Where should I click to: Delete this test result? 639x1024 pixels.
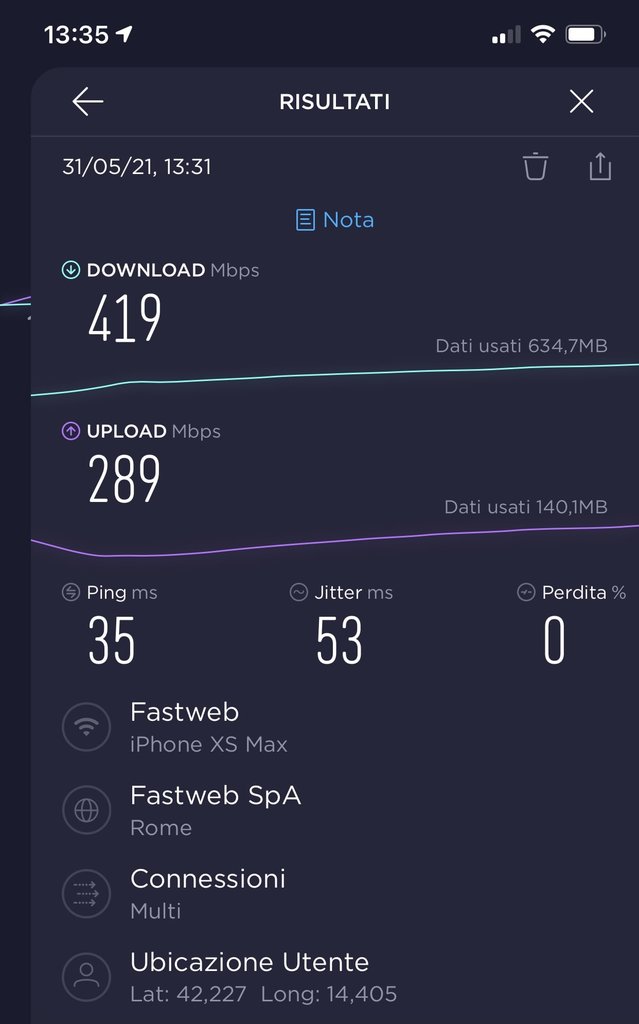(536, 166)
